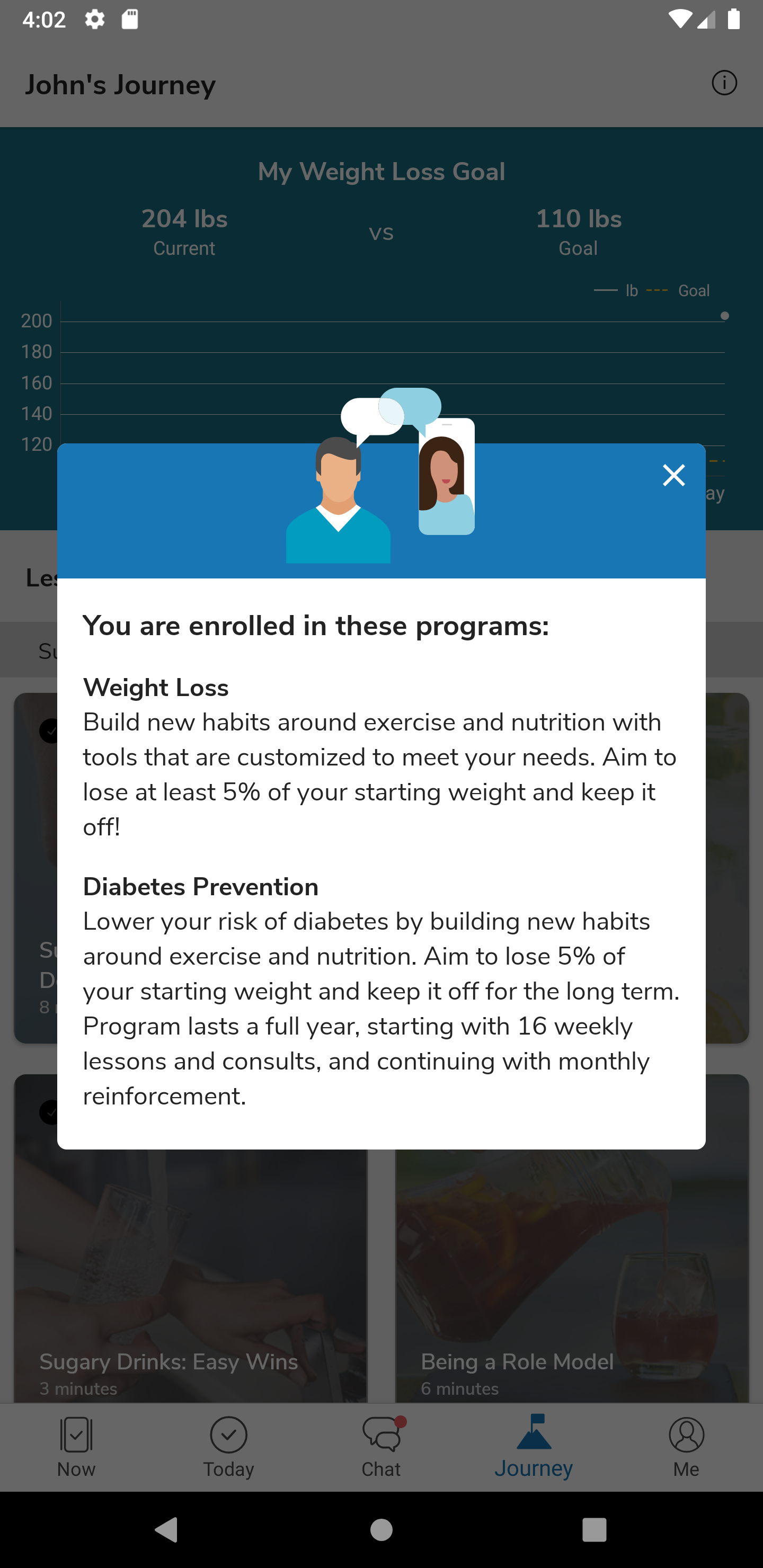Viewport: 763px width, 1568px height.
Task: Switch to the Today tab
Action: point(228,1447)
